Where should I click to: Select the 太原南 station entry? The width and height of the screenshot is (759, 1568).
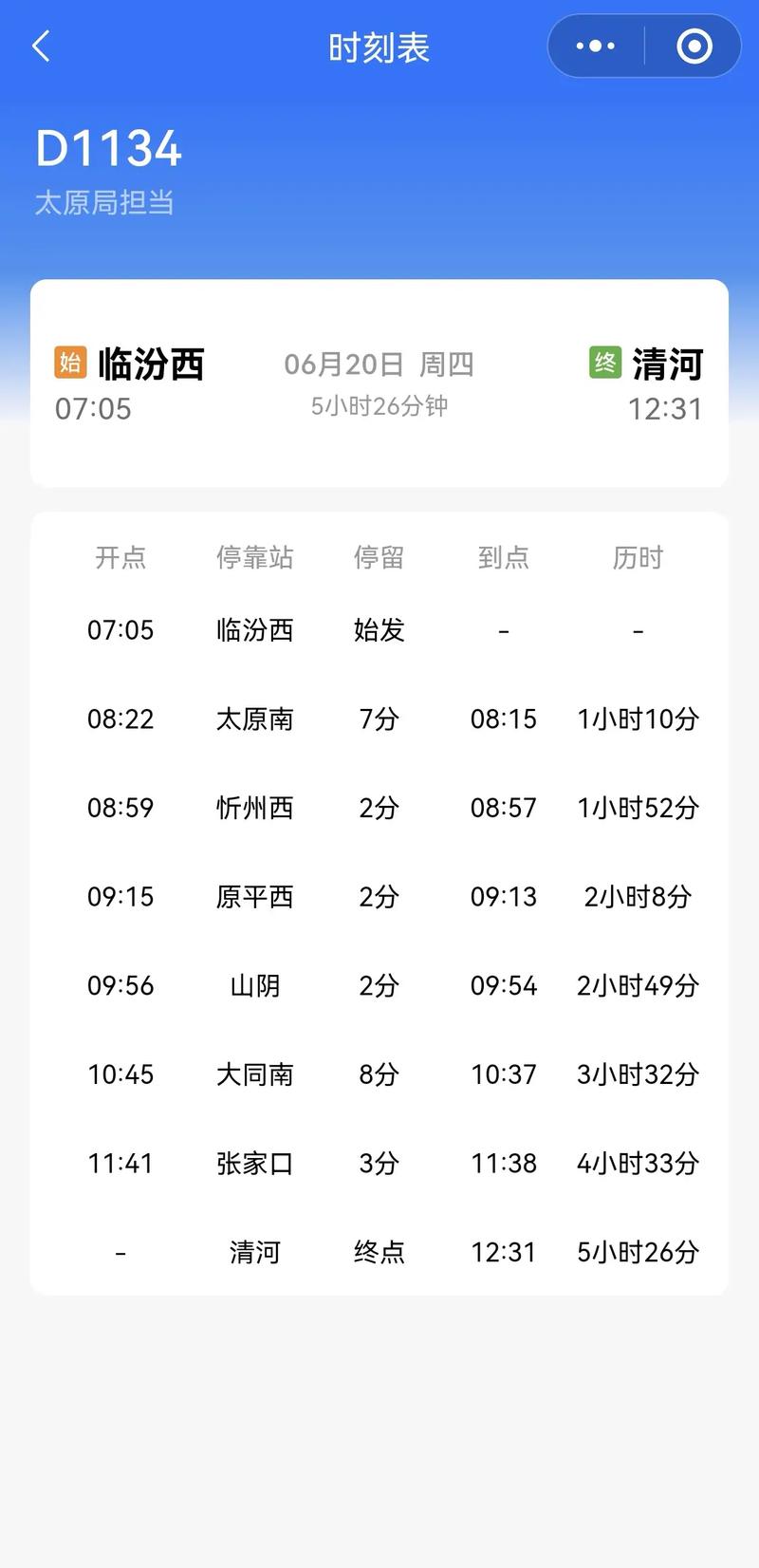click(x=254, y=719)
